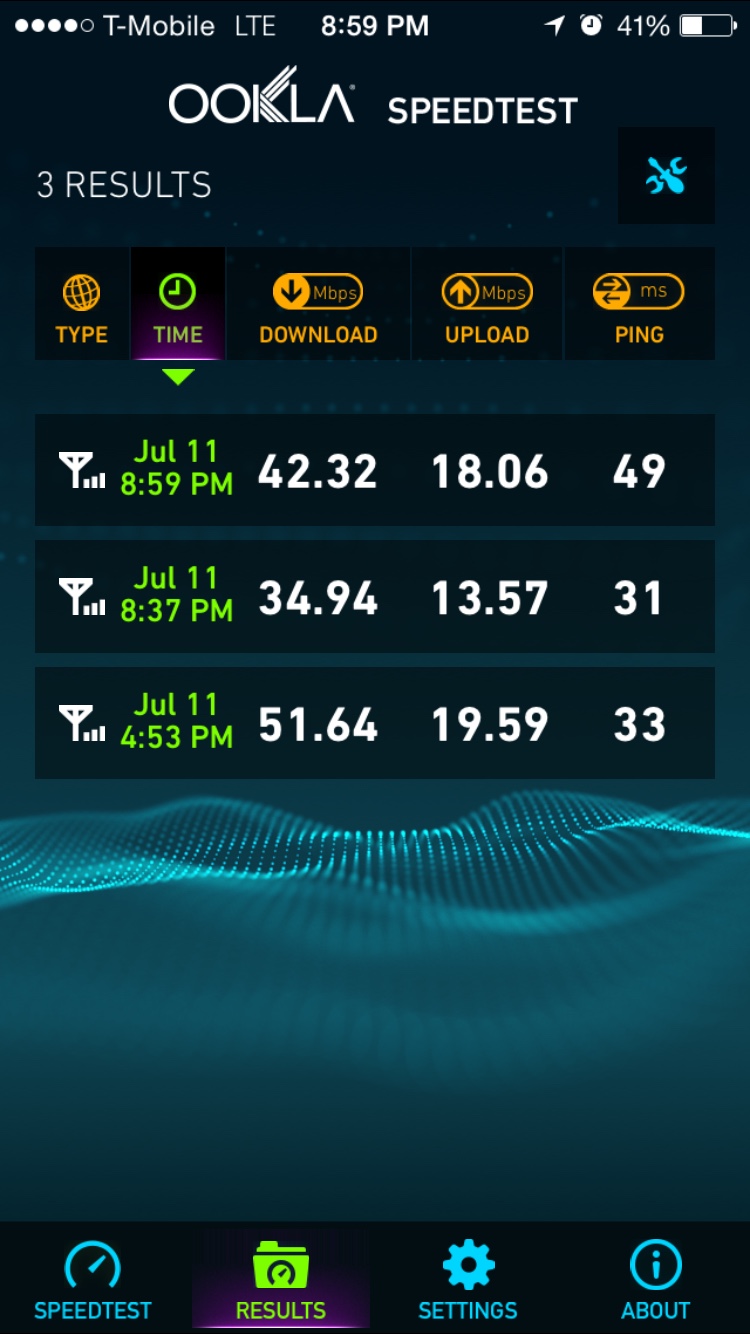Open the Jul 11 8:59 PM result
This screenshot has width=750, height=1334.
[375, 470]
